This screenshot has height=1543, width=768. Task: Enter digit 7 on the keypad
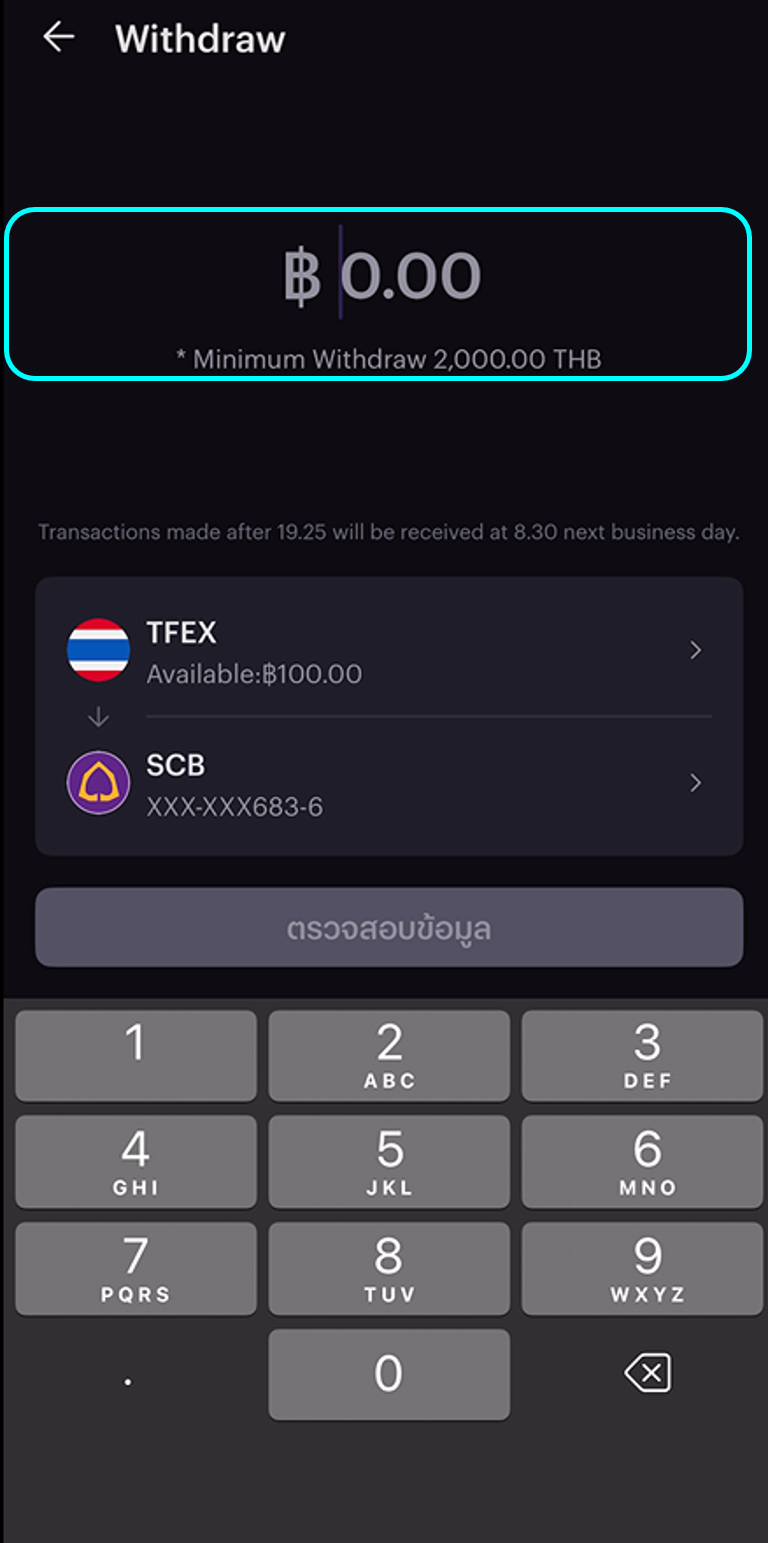(x=136, y=1268)
